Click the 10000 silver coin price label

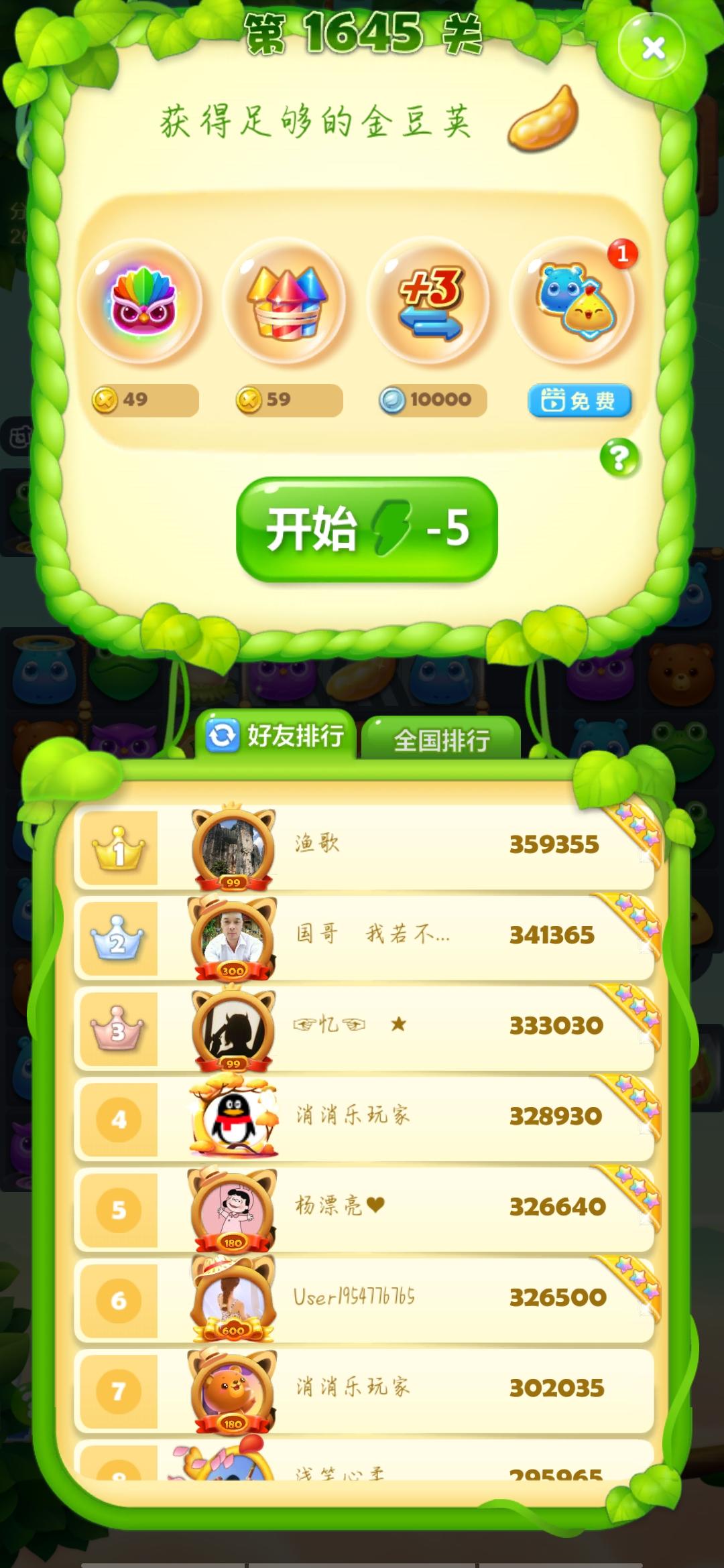[x=430, y=399]
